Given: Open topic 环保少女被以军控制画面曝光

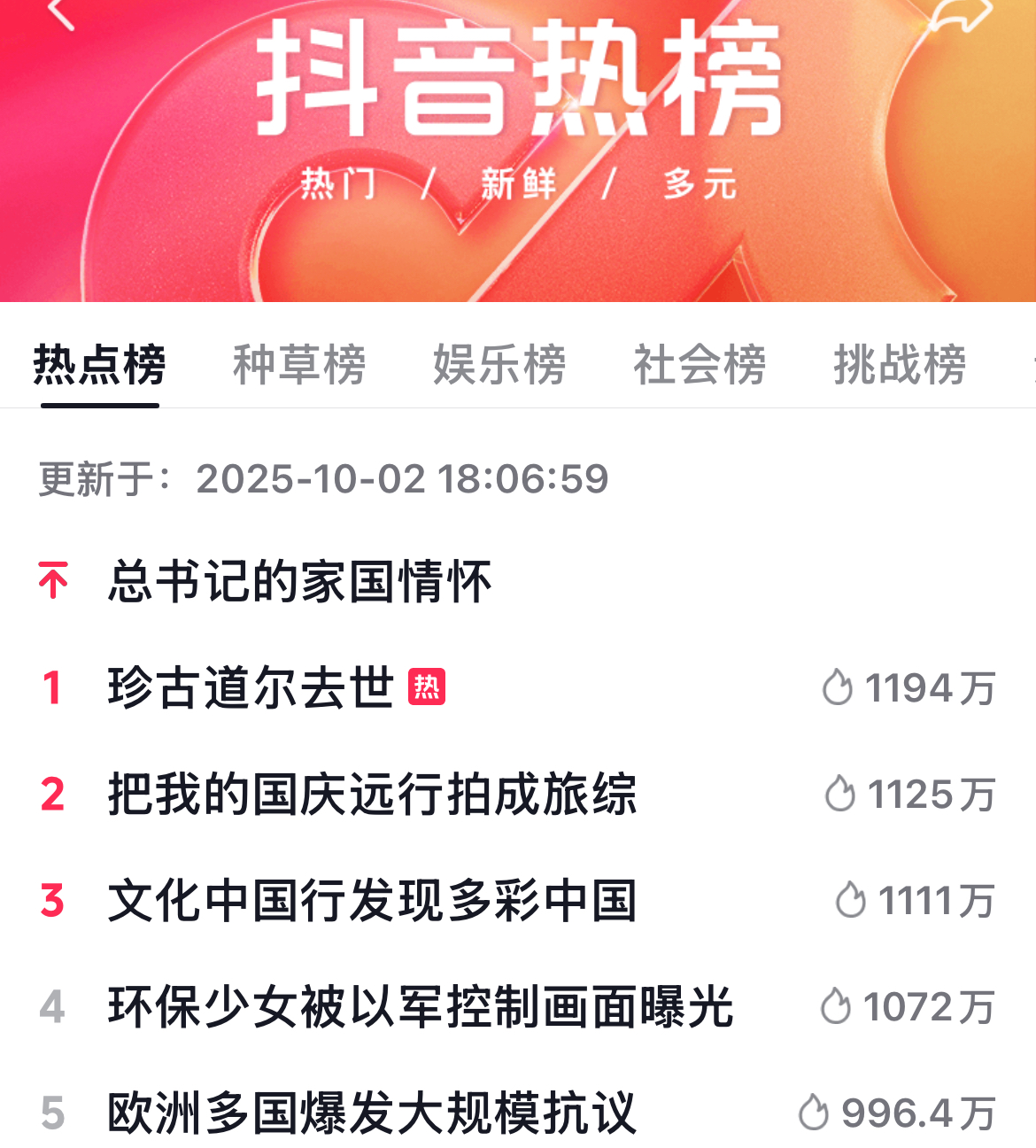Looking at the screenshot, I should point(421,1006).
